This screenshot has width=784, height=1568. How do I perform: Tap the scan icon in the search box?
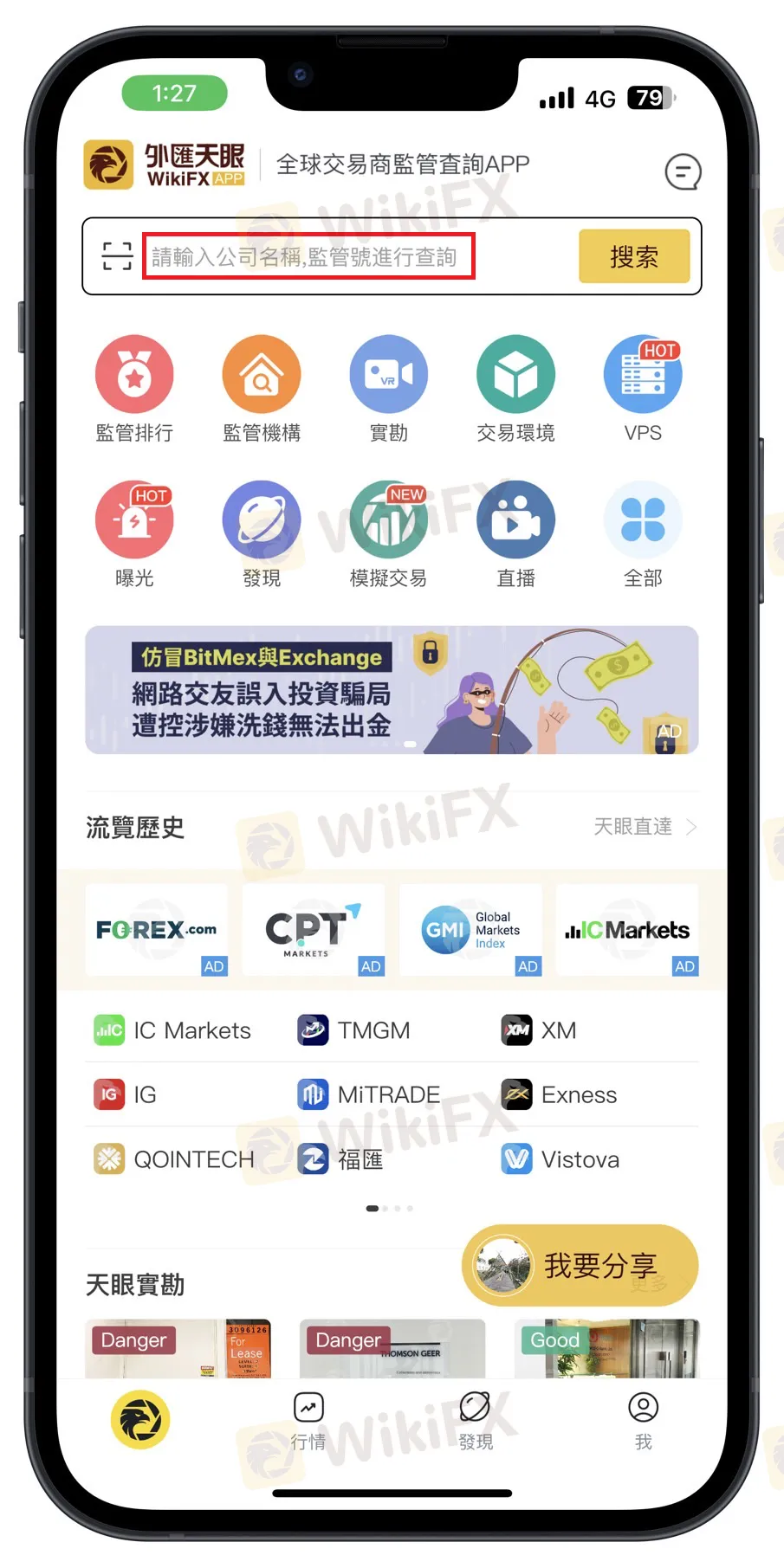[117, 256]
